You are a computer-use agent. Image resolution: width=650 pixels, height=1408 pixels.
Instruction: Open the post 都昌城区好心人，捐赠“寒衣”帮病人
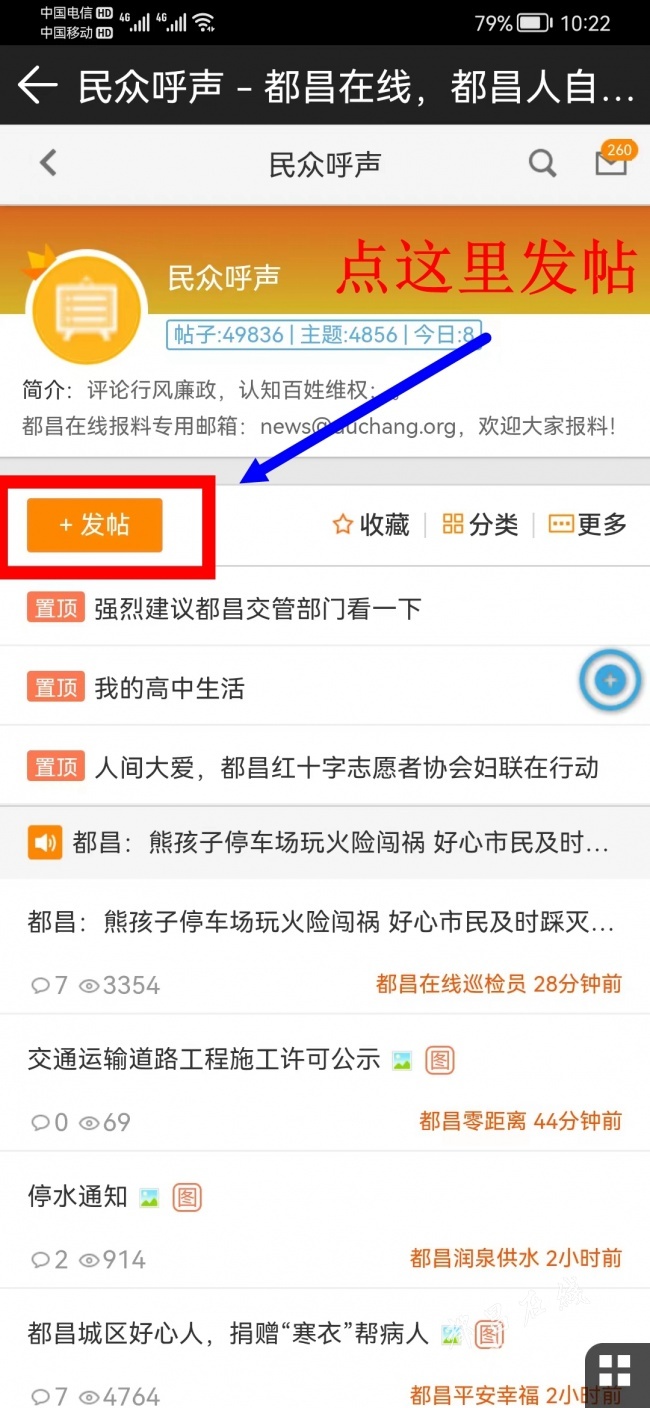tap(325, 1349)
